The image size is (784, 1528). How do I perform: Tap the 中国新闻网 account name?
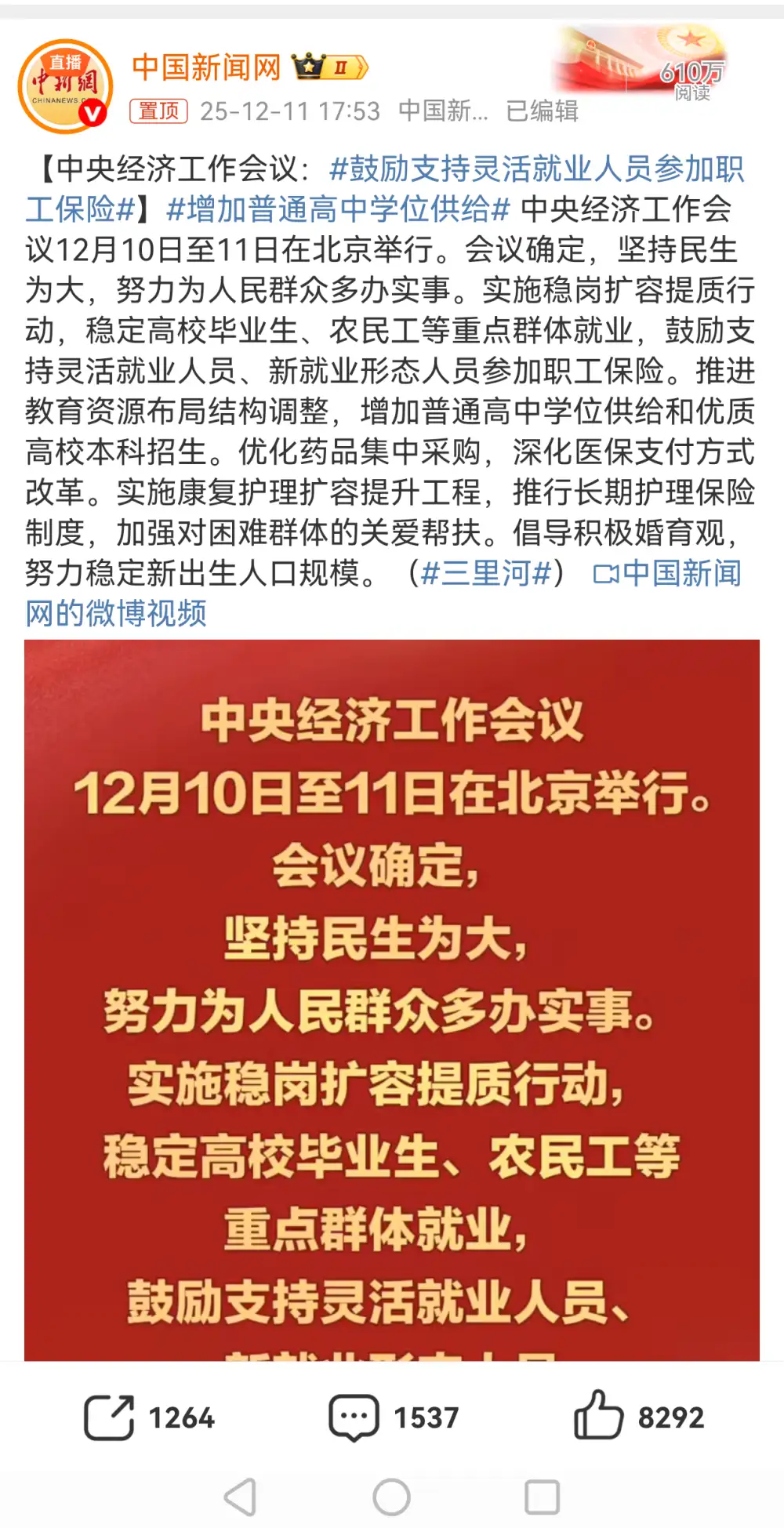pyautogui.click(x=206, y=67)
